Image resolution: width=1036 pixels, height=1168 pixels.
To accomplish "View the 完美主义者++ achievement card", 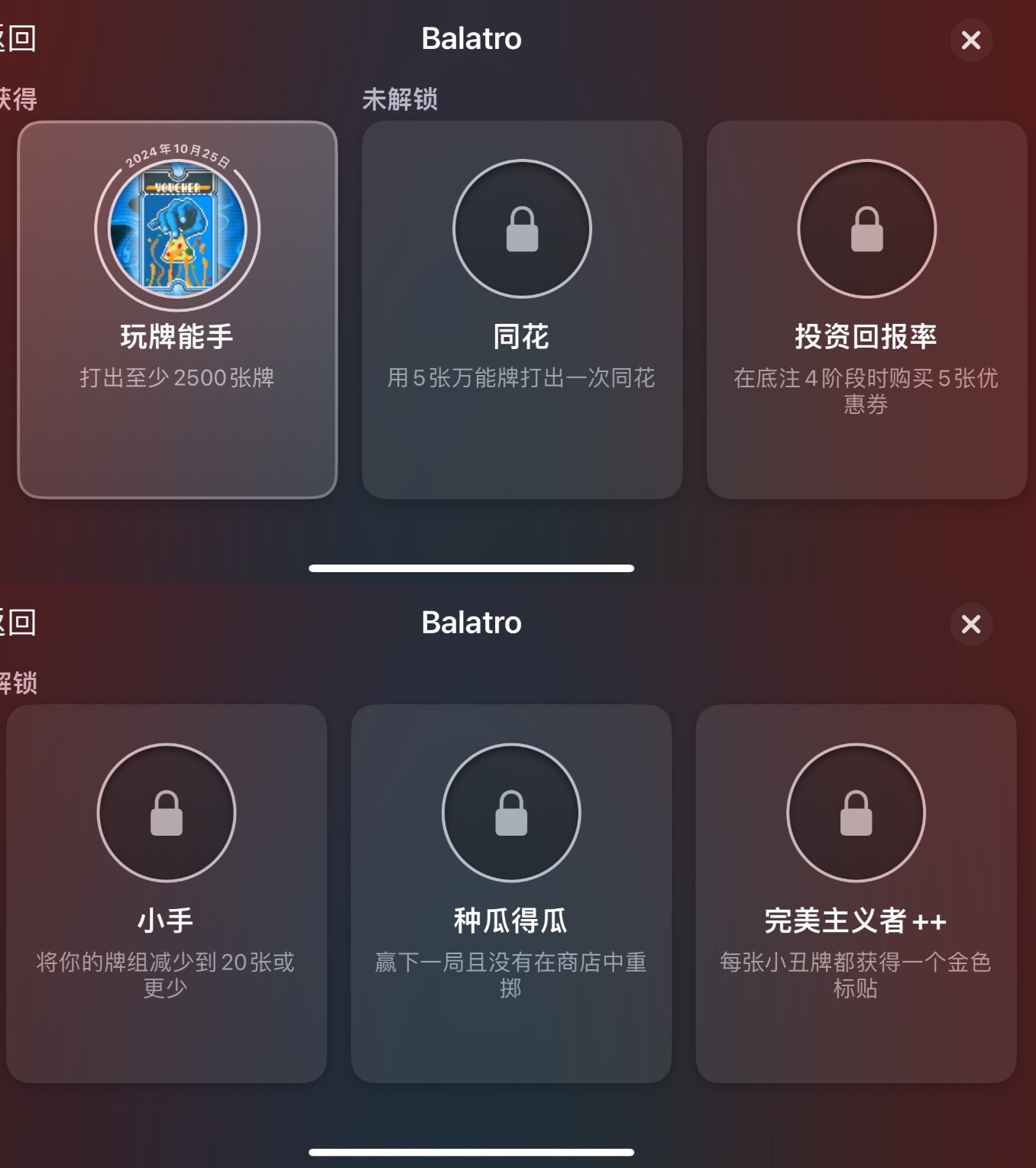I will [x=856, y=893].
